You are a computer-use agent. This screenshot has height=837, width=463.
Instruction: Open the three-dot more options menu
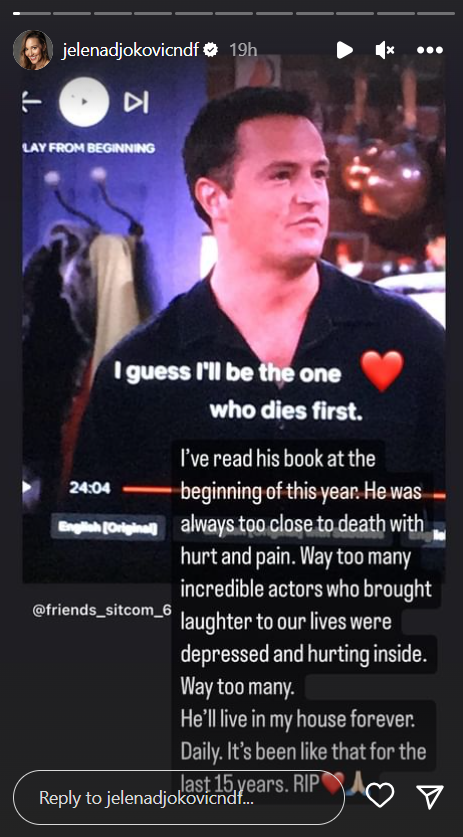coord(430,50)
